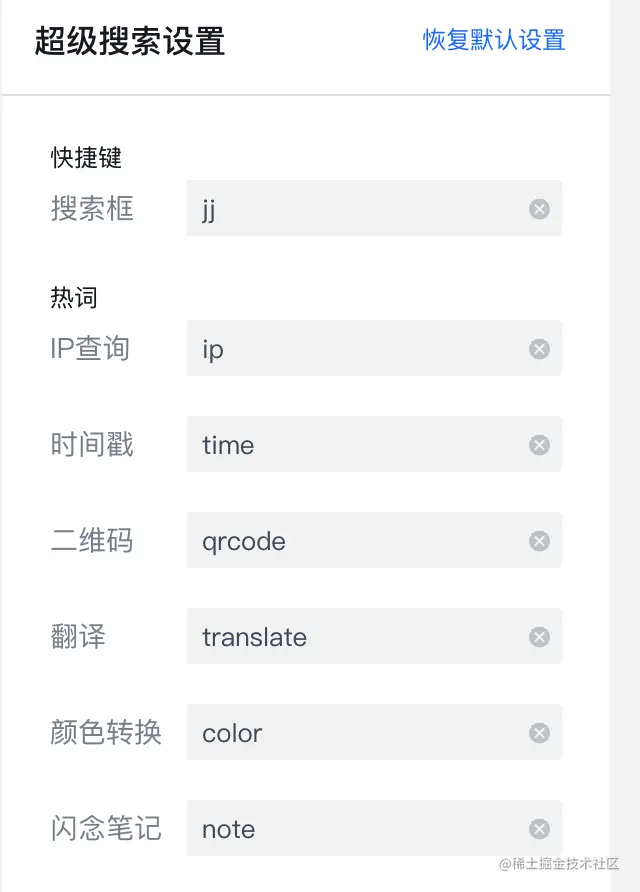
Task: Focus the 搜索框 shortcut field
Action: pyautogui.click(x=360, y=209)
